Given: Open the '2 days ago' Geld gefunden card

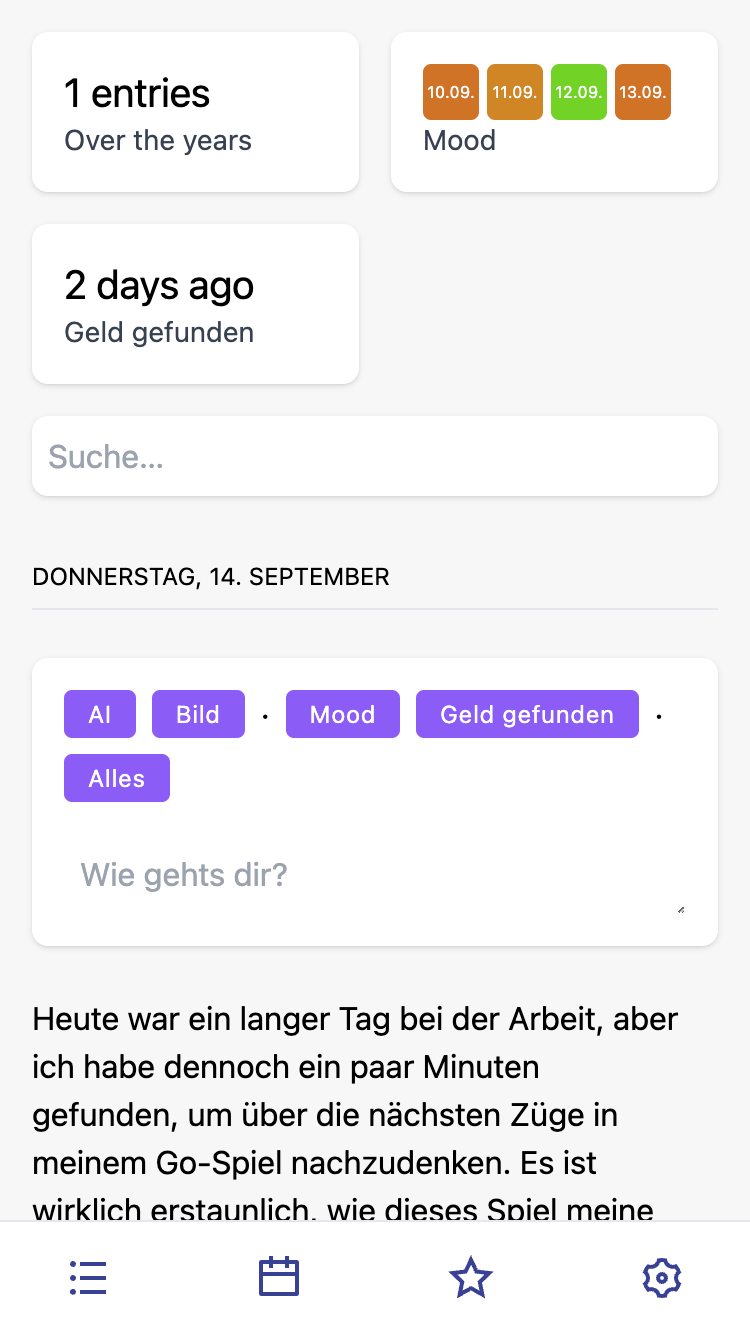Looking at the screenshot, I should tap(195, 304).
